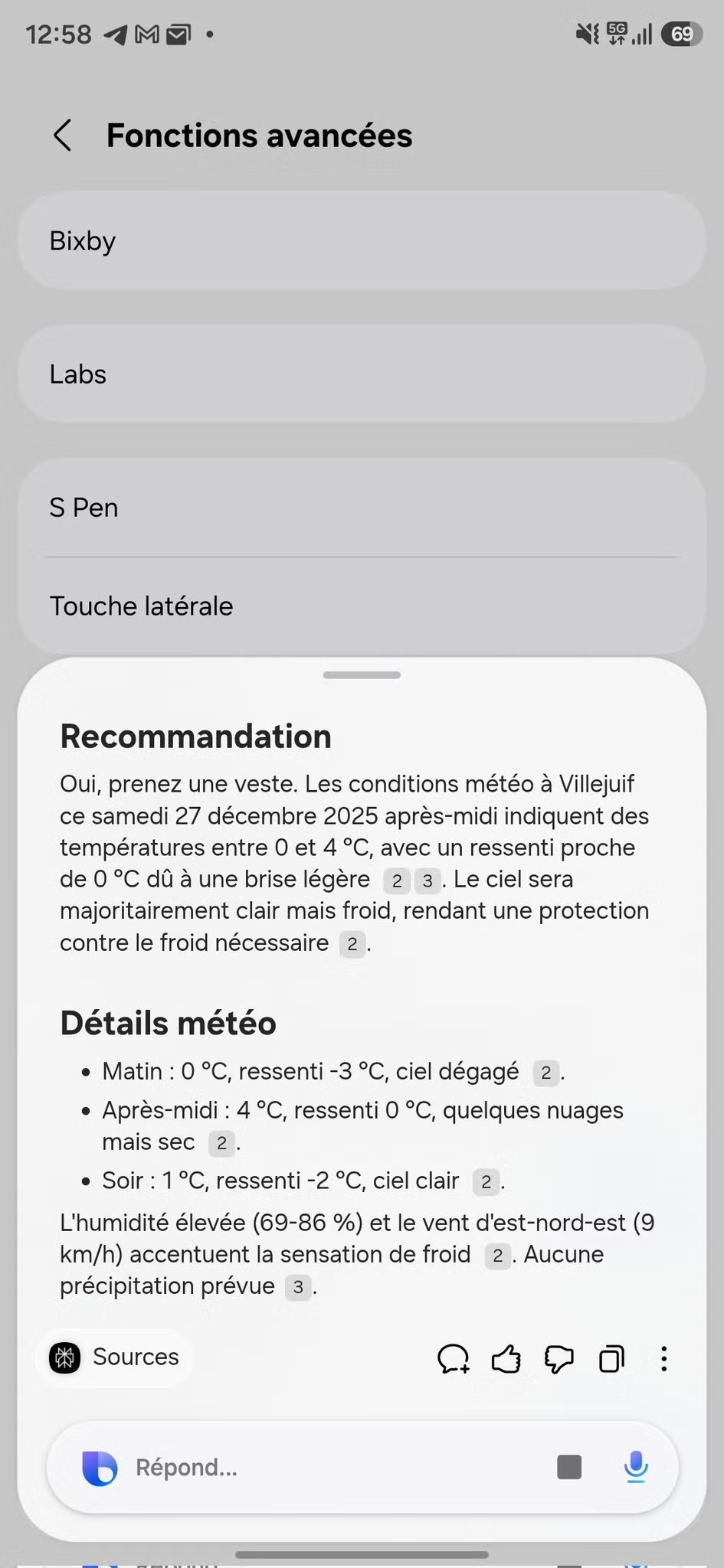
Task: Start a new chat with Bixby
Action: 454,1359
